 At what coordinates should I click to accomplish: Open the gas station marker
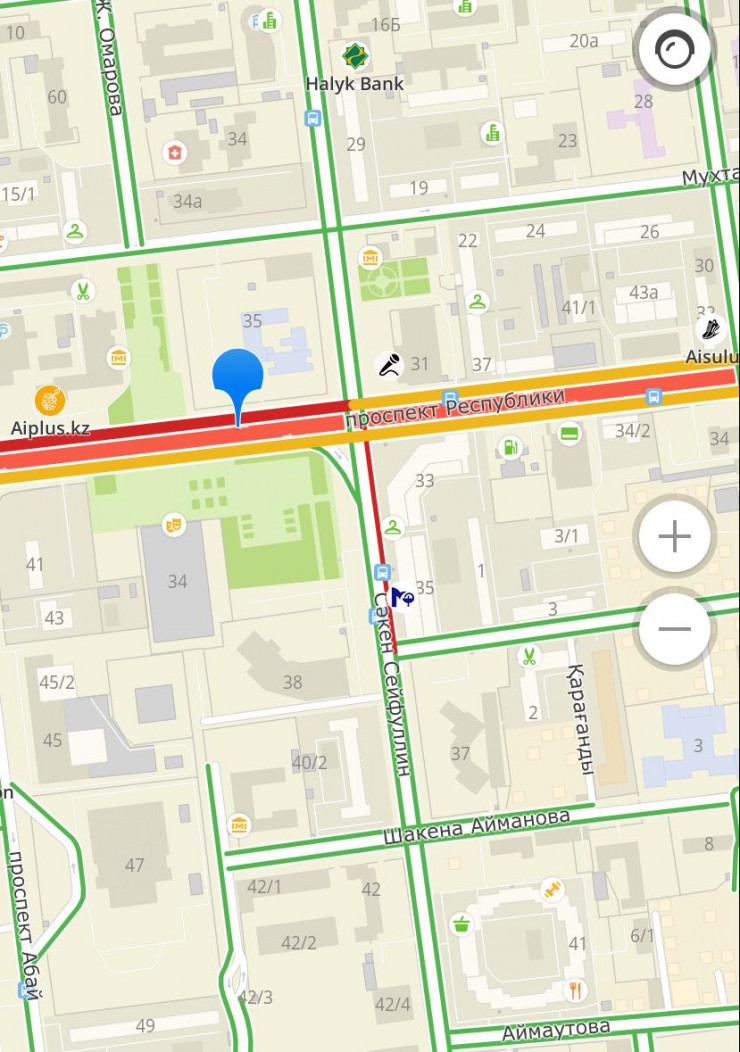point(511,445)
